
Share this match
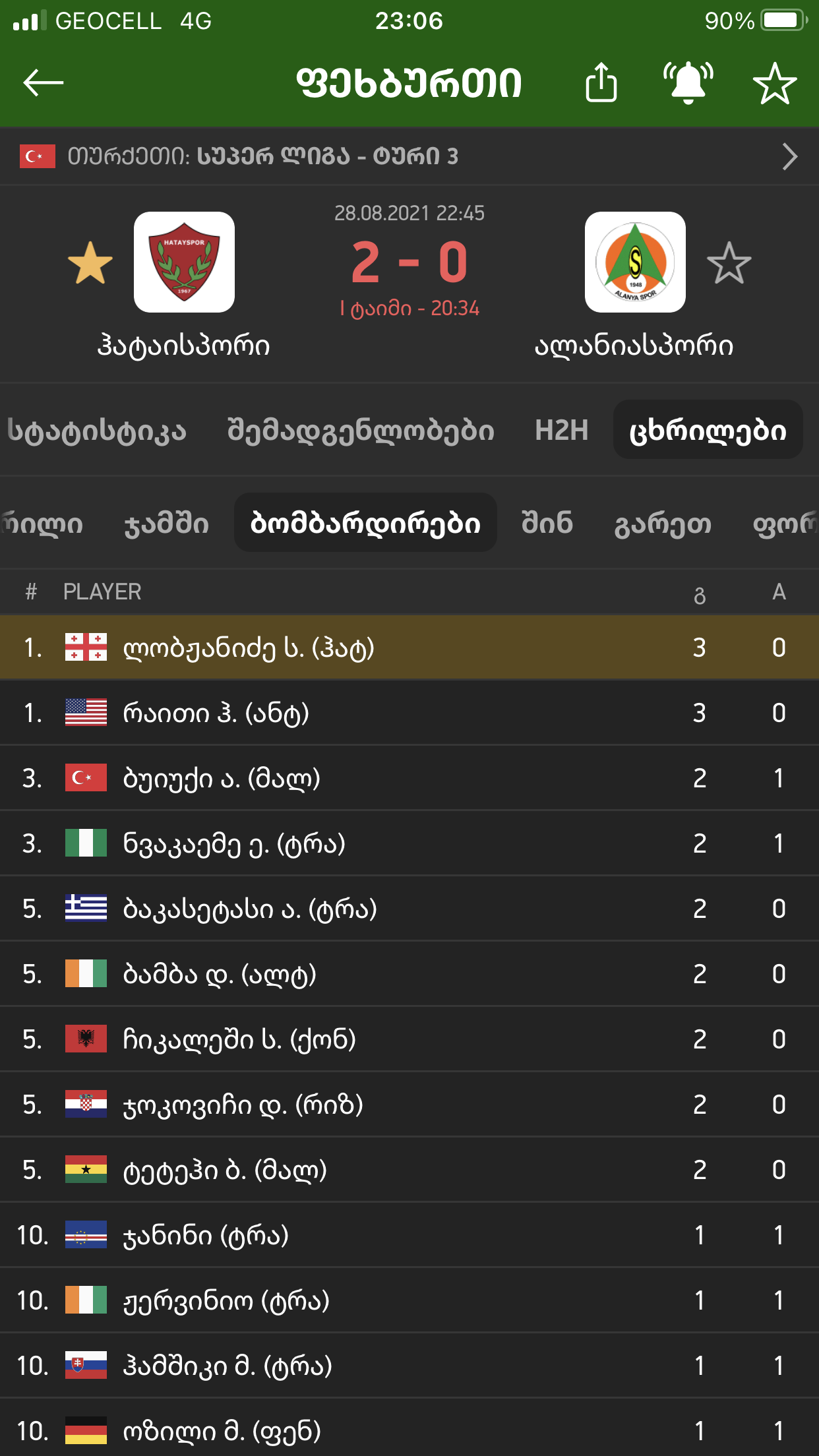601,83
